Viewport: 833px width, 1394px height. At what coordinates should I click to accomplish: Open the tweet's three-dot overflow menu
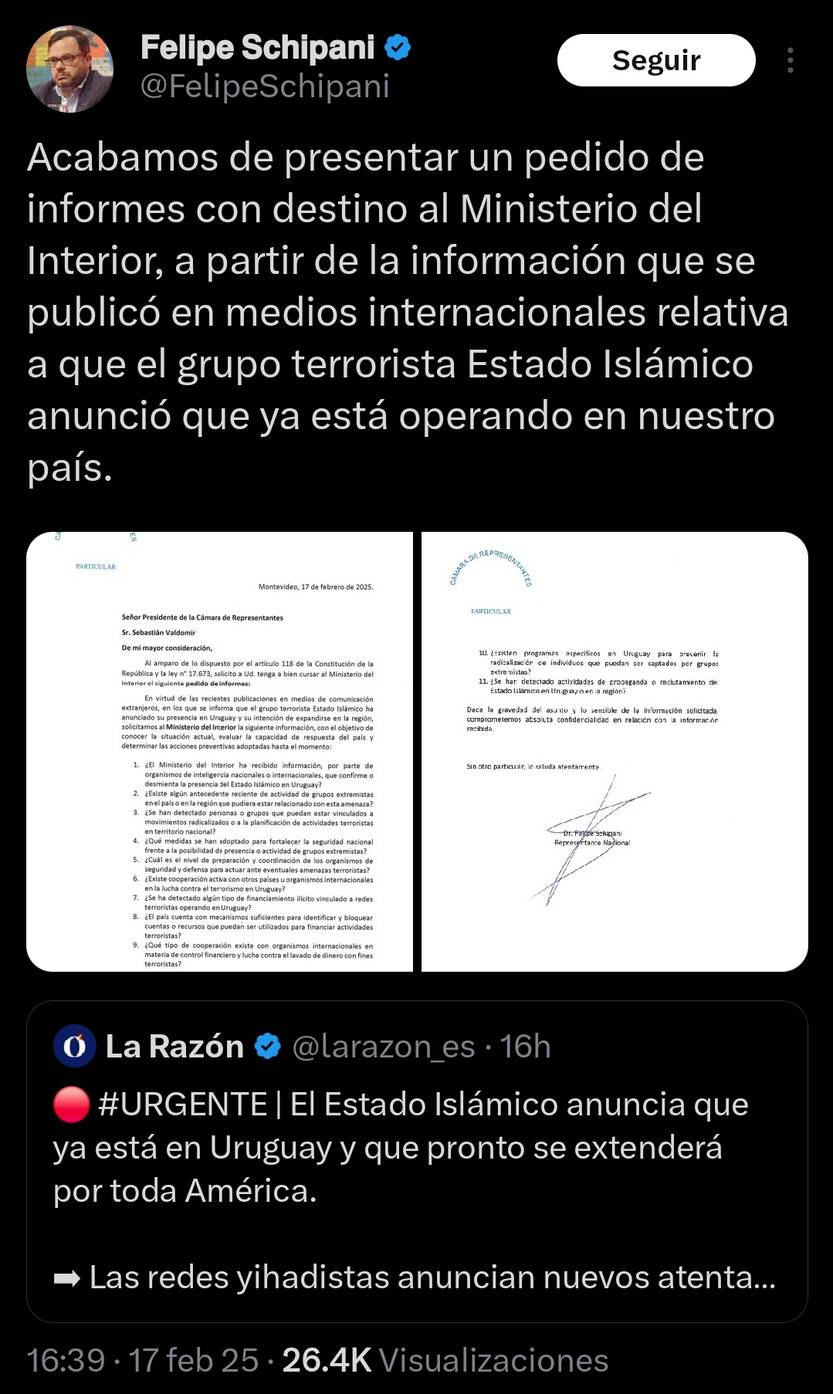[790, 60]
